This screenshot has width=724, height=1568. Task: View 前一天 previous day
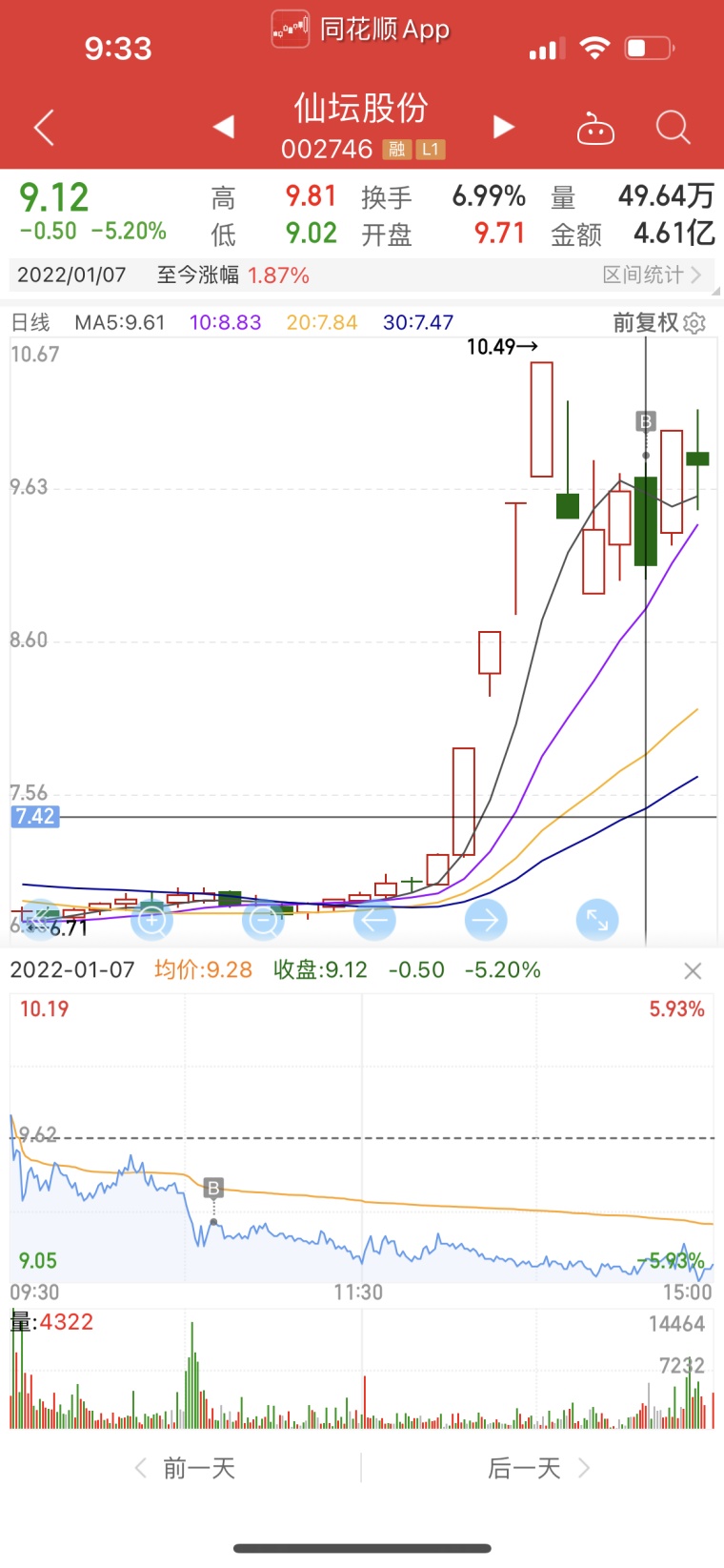(x=186, y=1468)
